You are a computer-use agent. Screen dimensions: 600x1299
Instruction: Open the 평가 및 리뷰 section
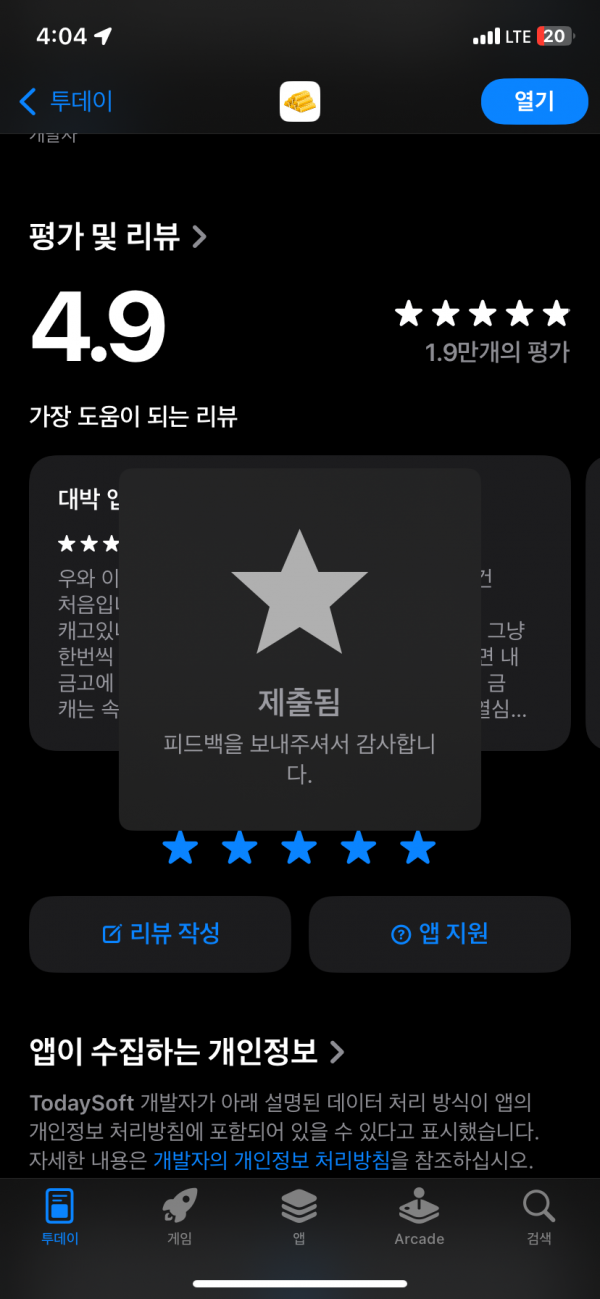[118, 237]
